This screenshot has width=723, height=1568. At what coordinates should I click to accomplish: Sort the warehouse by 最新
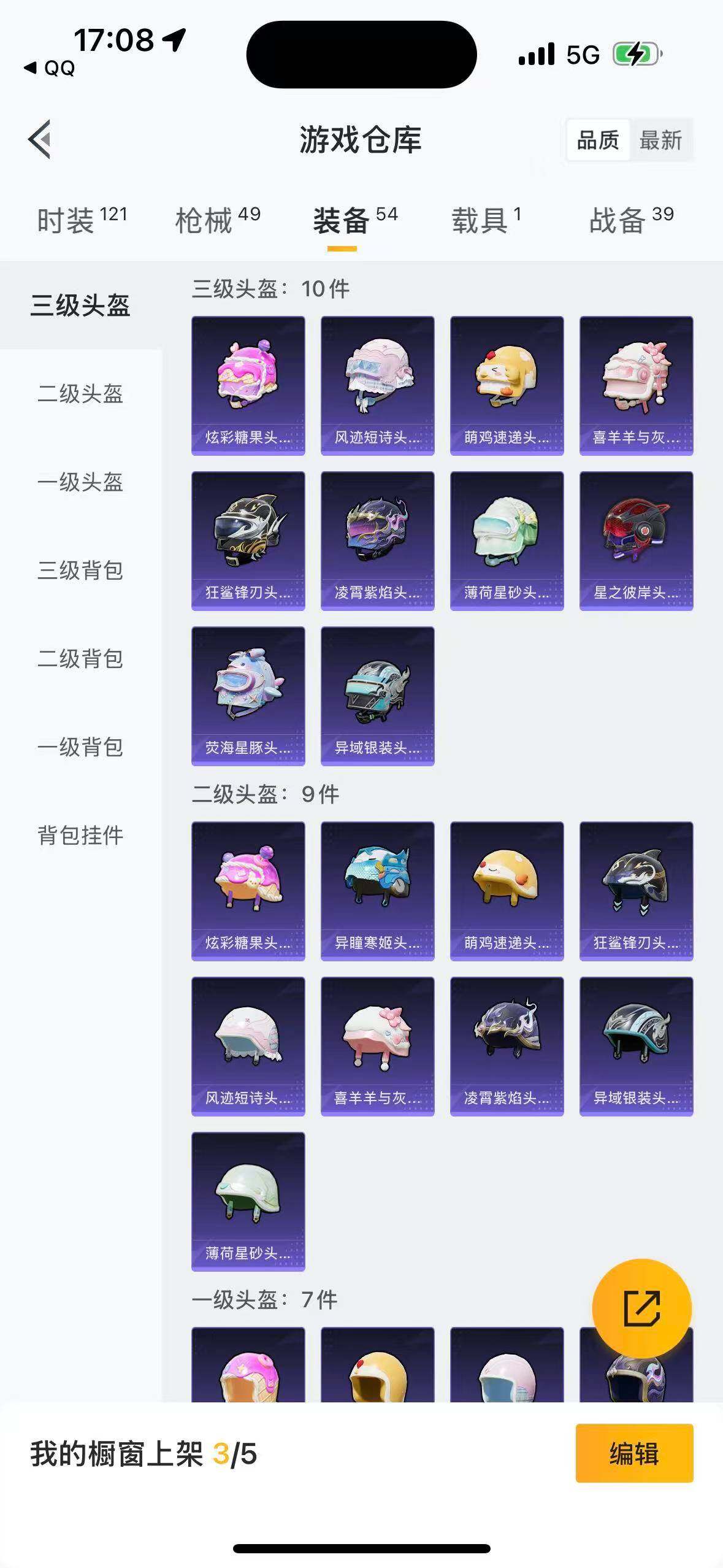click(x=660, y=140)
